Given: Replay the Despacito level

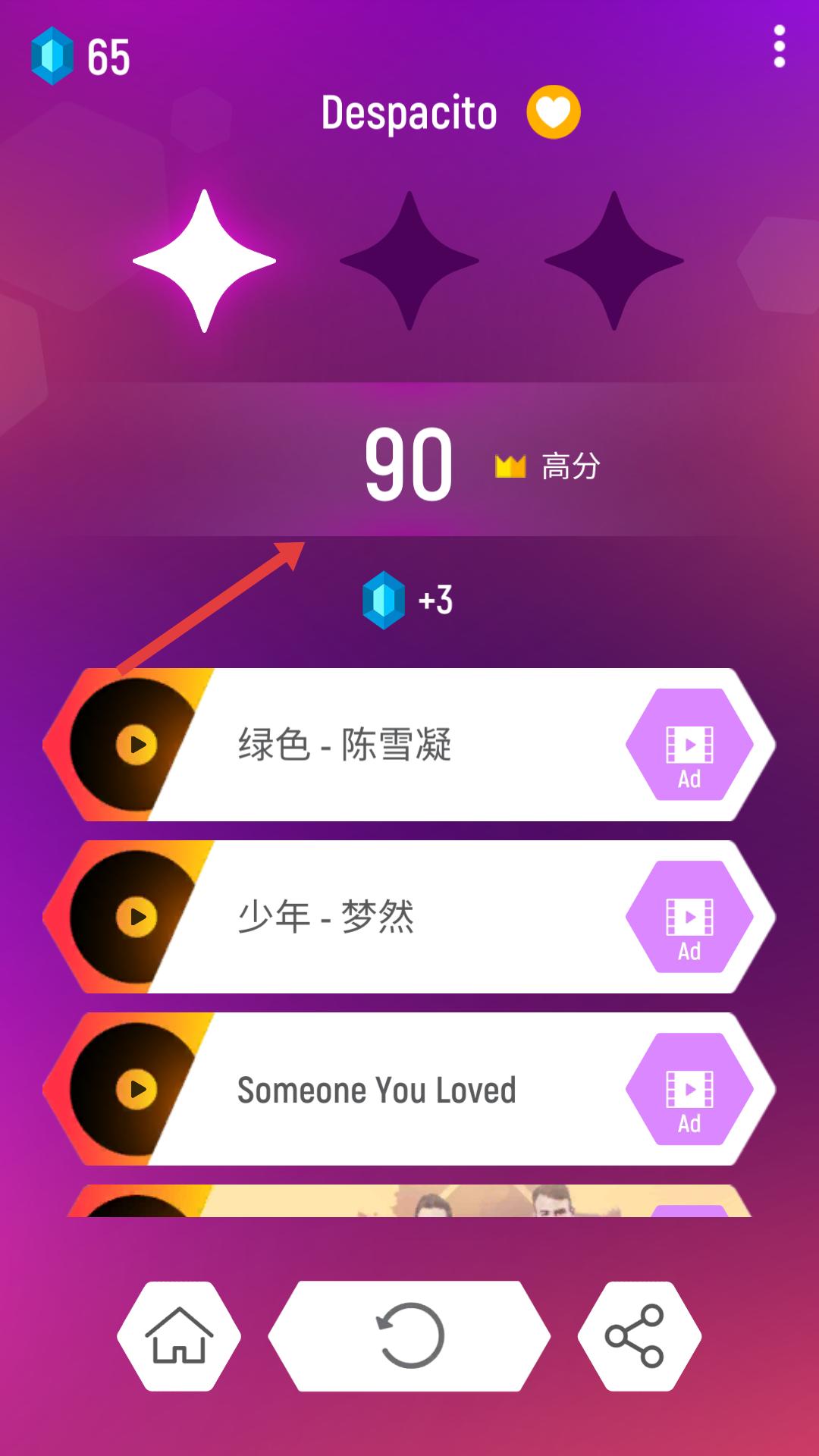Looking at the screenshot, I should pos(409,1336).
